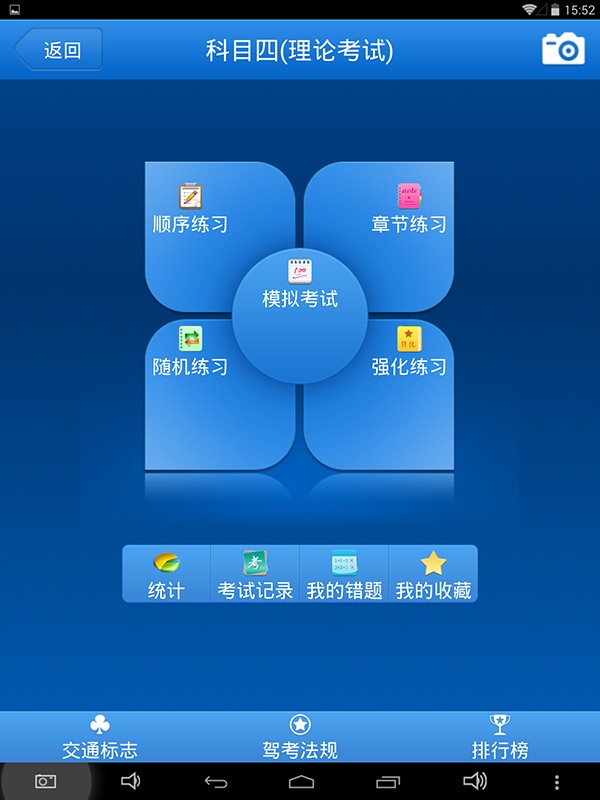View 统计 statistics
600x800 pixels.
[166, 575]
